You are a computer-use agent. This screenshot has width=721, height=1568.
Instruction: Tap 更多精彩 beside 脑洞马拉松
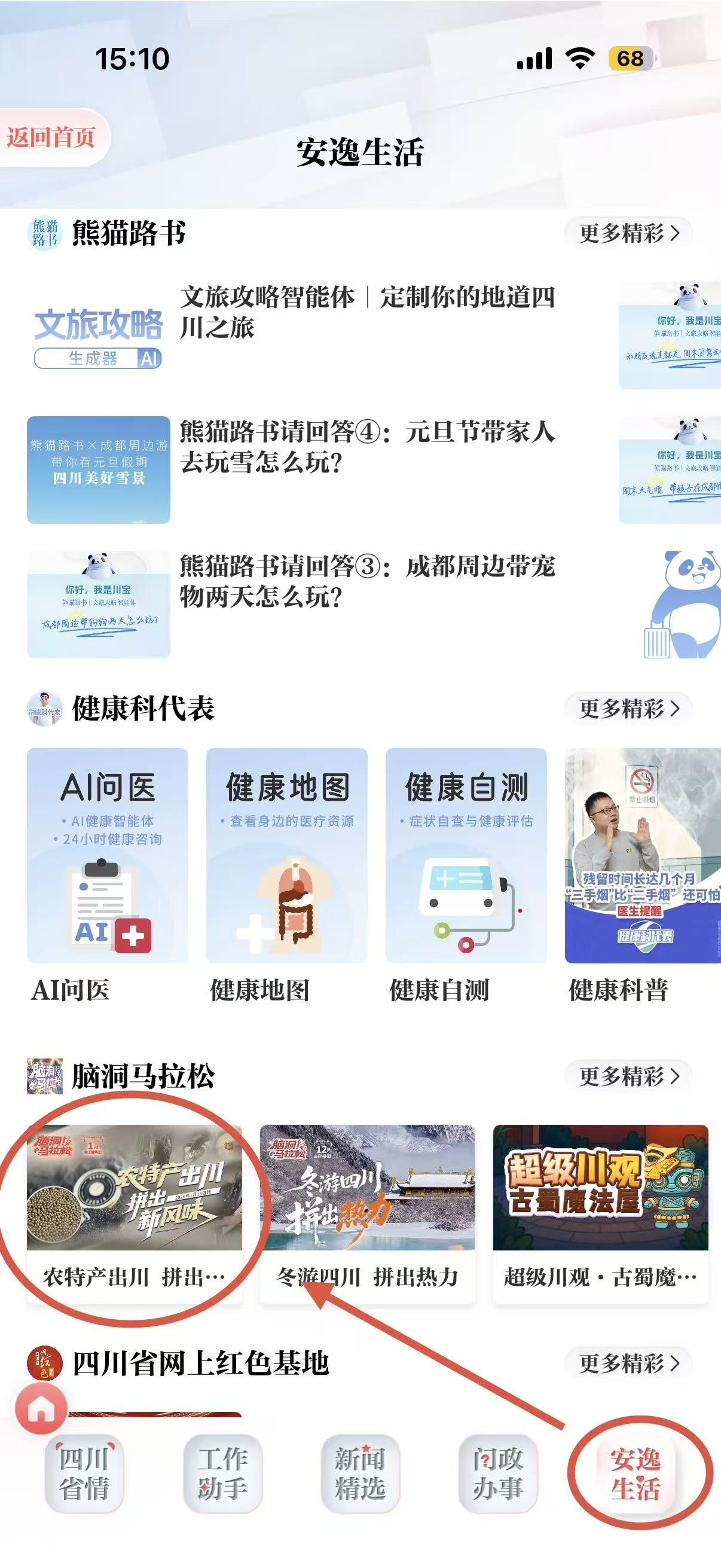point(628,1076)
